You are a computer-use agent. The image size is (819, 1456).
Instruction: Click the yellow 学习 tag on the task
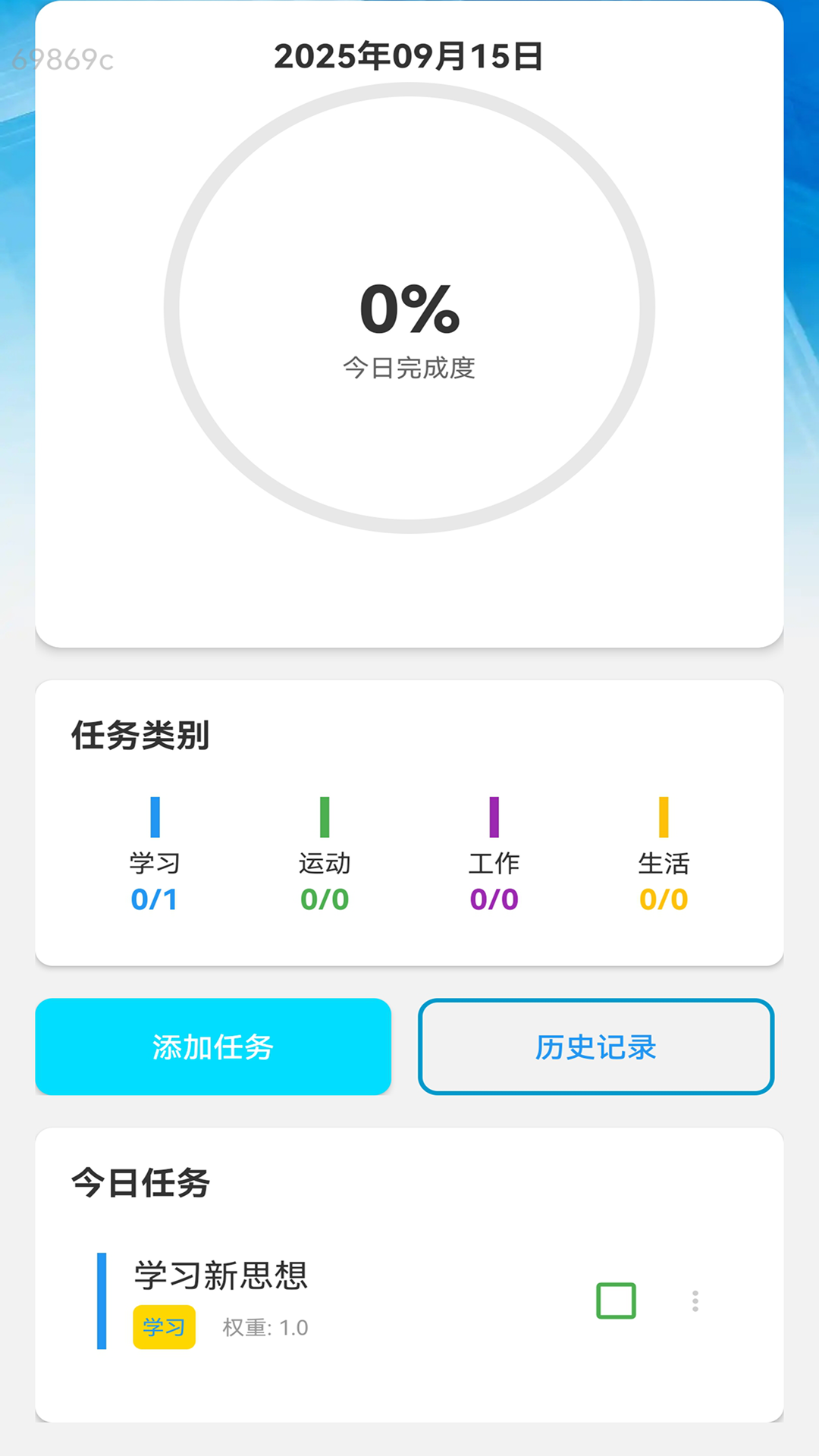click(x=165, y=1327)
